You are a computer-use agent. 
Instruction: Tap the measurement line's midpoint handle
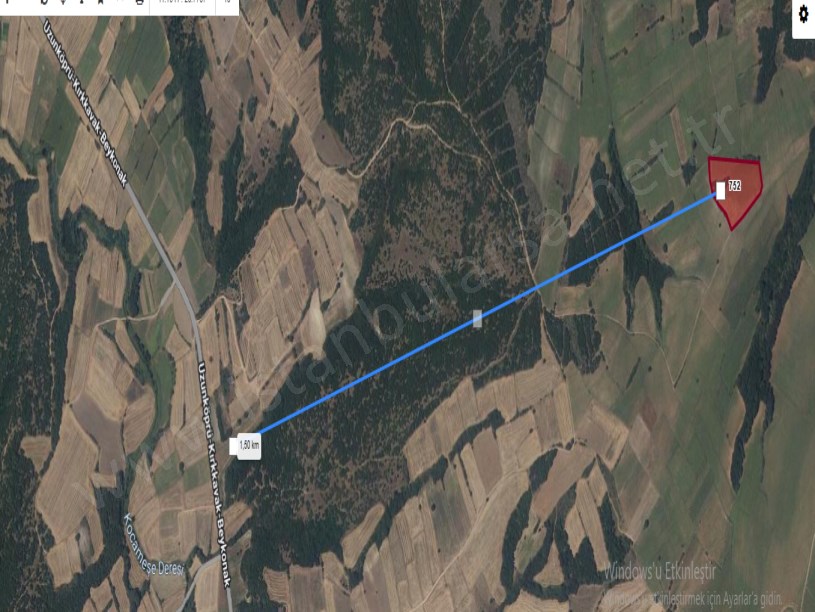tap(477, 318)
